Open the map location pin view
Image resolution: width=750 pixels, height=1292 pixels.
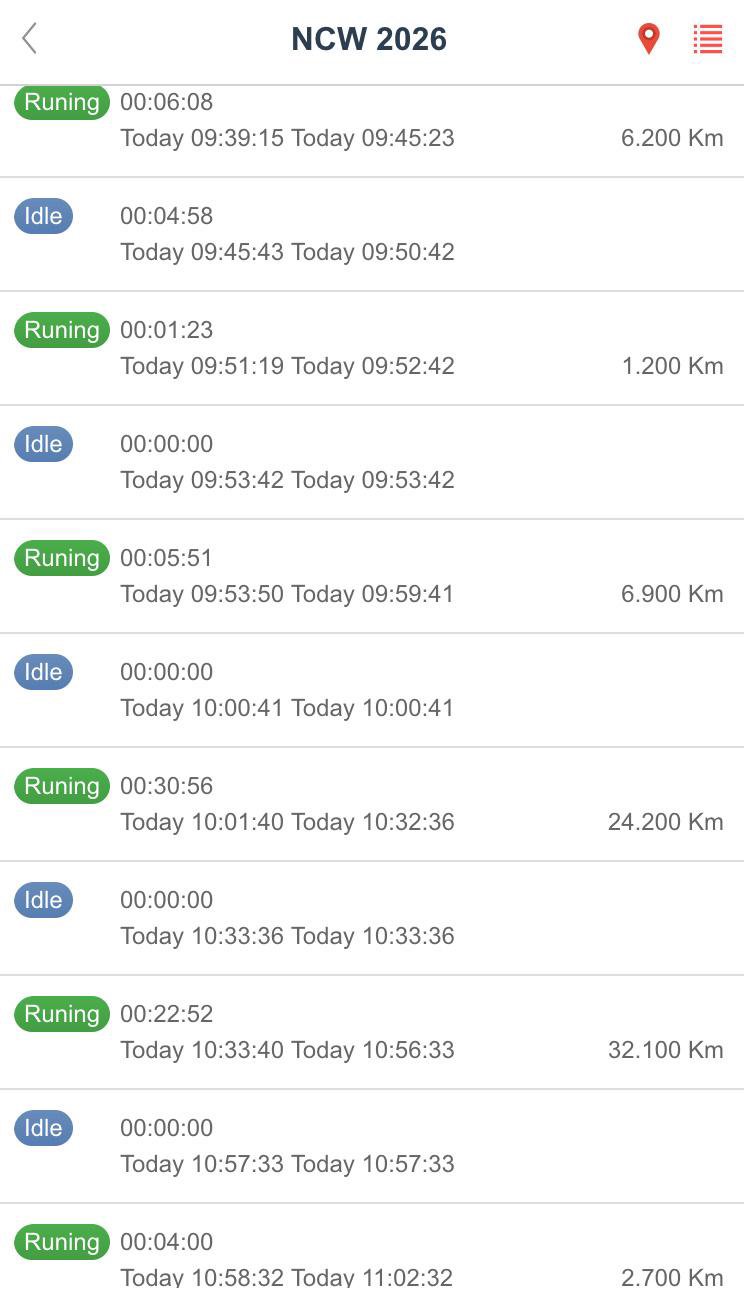(649, 39)
